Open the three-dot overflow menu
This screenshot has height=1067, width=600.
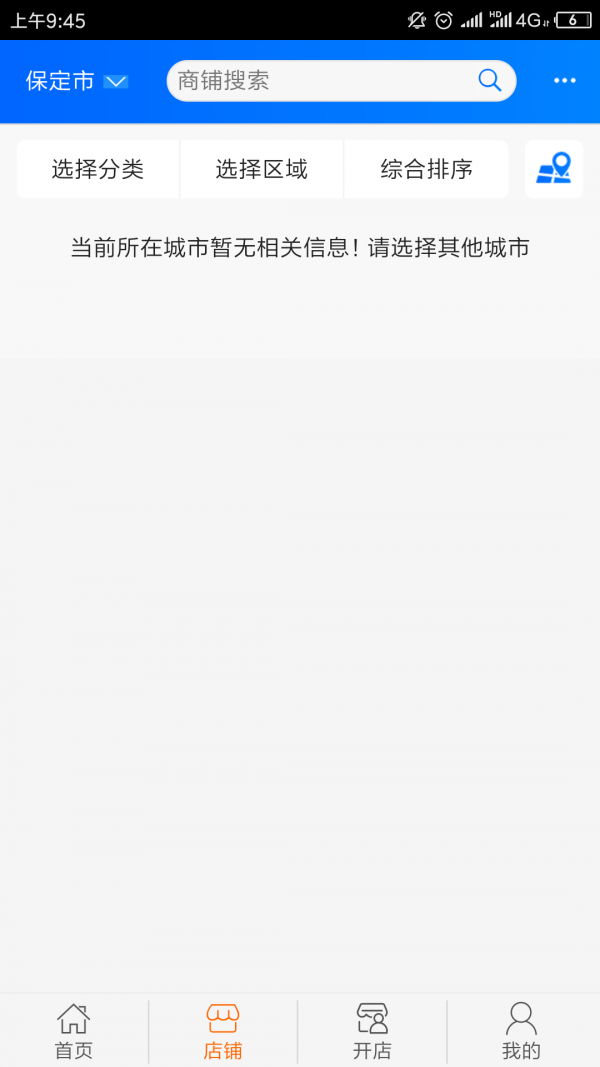(x=565, y=81)
